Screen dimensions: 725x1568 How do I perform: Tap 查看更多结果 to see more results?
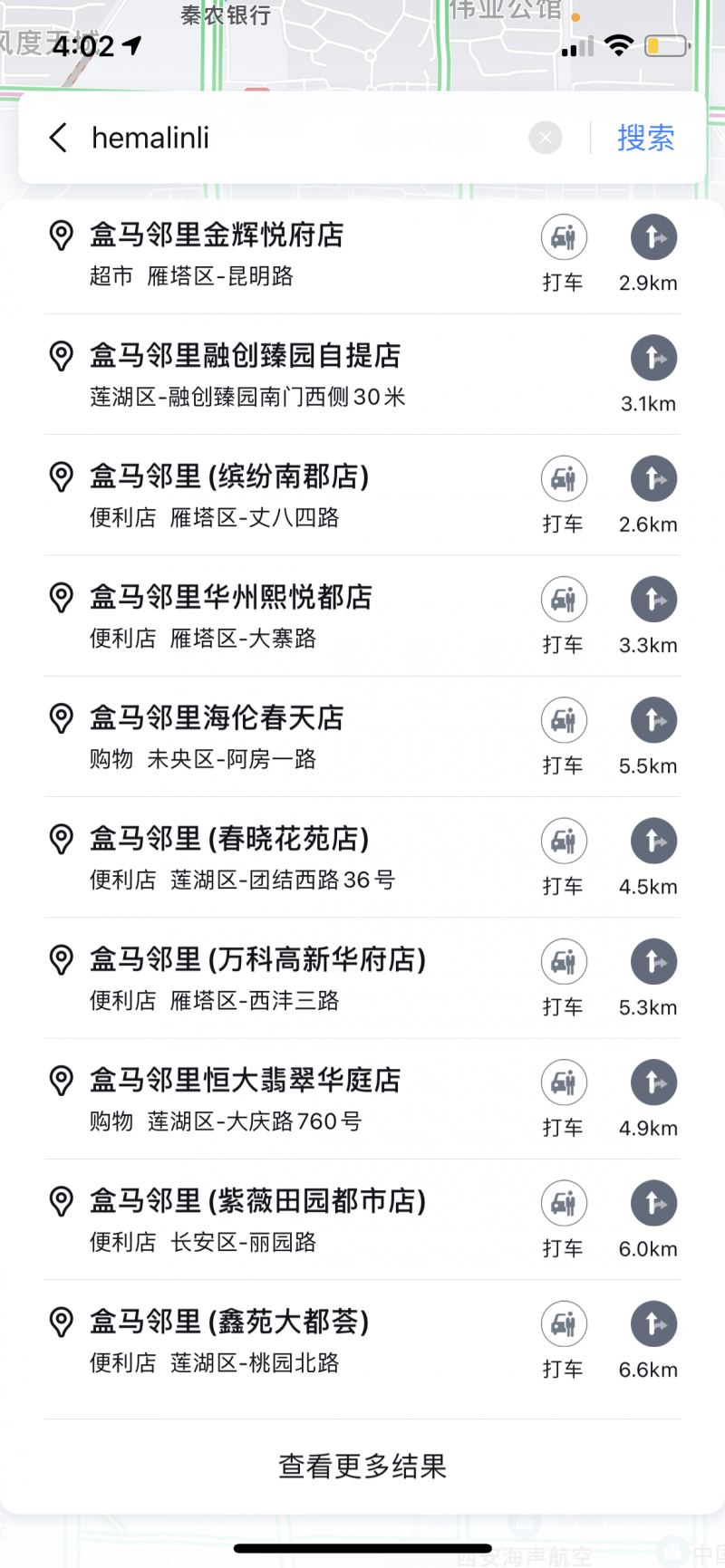[362, 1466]
